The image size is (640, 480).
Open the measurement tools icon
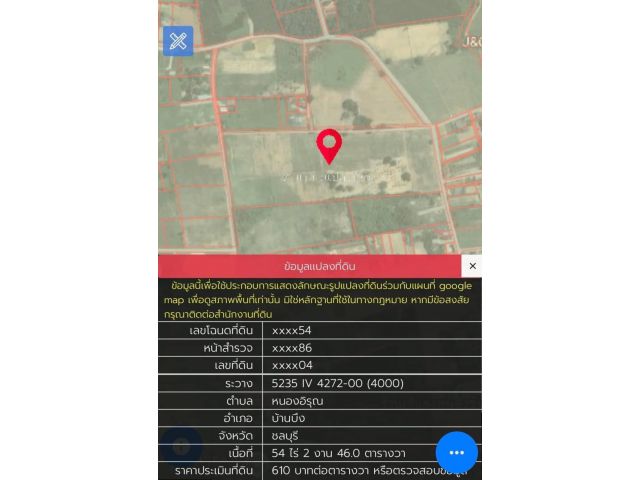click(178, 41)
